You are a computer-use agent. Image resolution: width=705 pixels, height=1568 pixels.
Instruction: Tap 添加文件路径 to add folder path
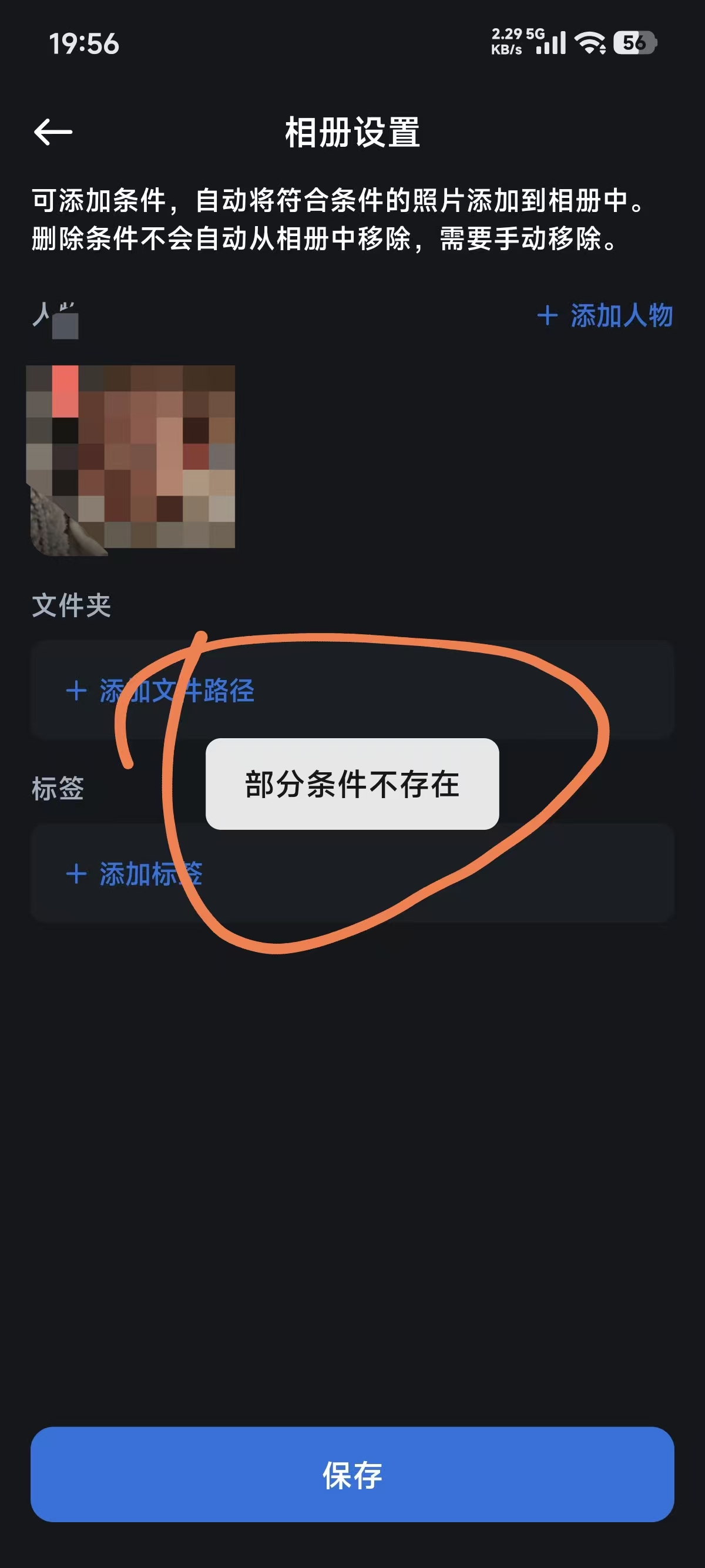pyautogui.click(x=160, y=691)
